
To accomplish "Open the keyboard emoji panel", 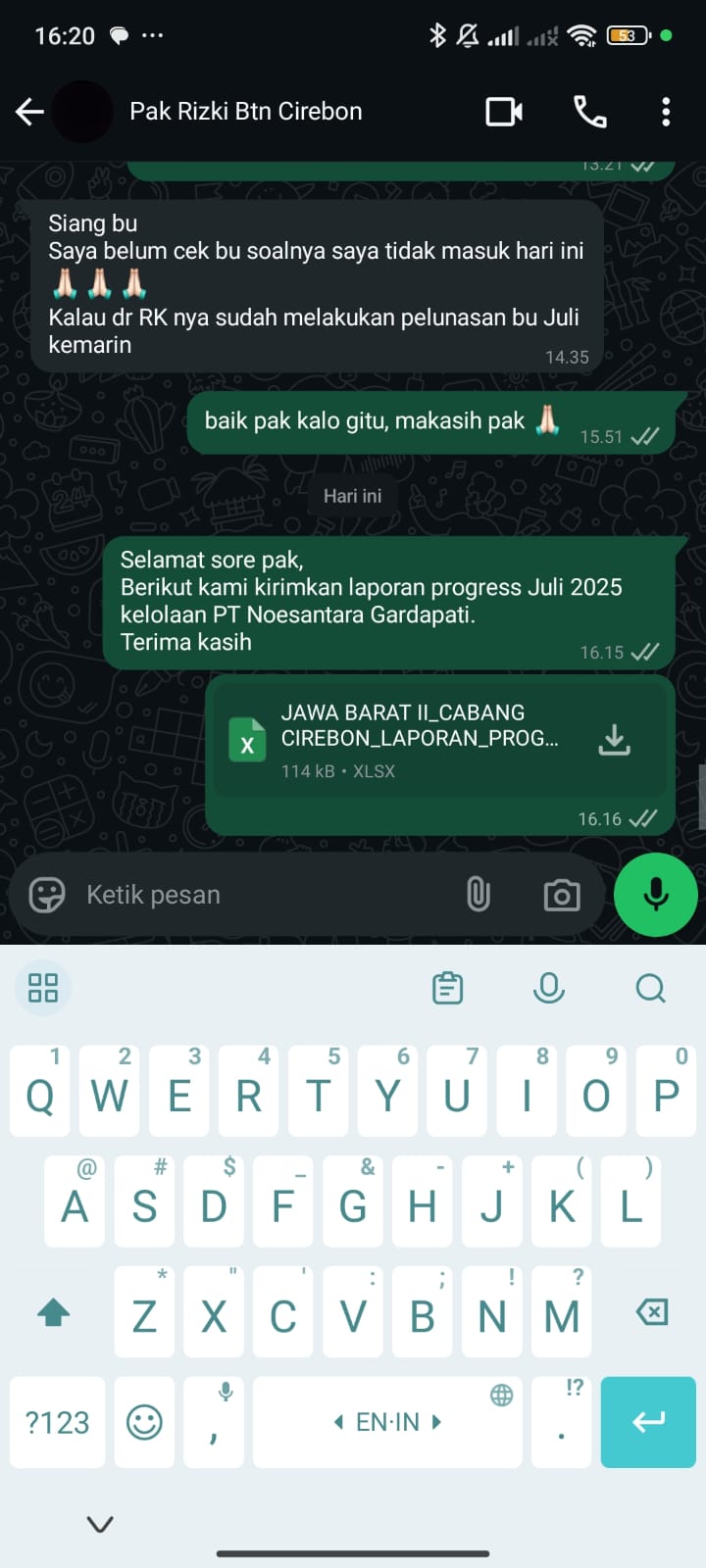I will [144, 1422].
